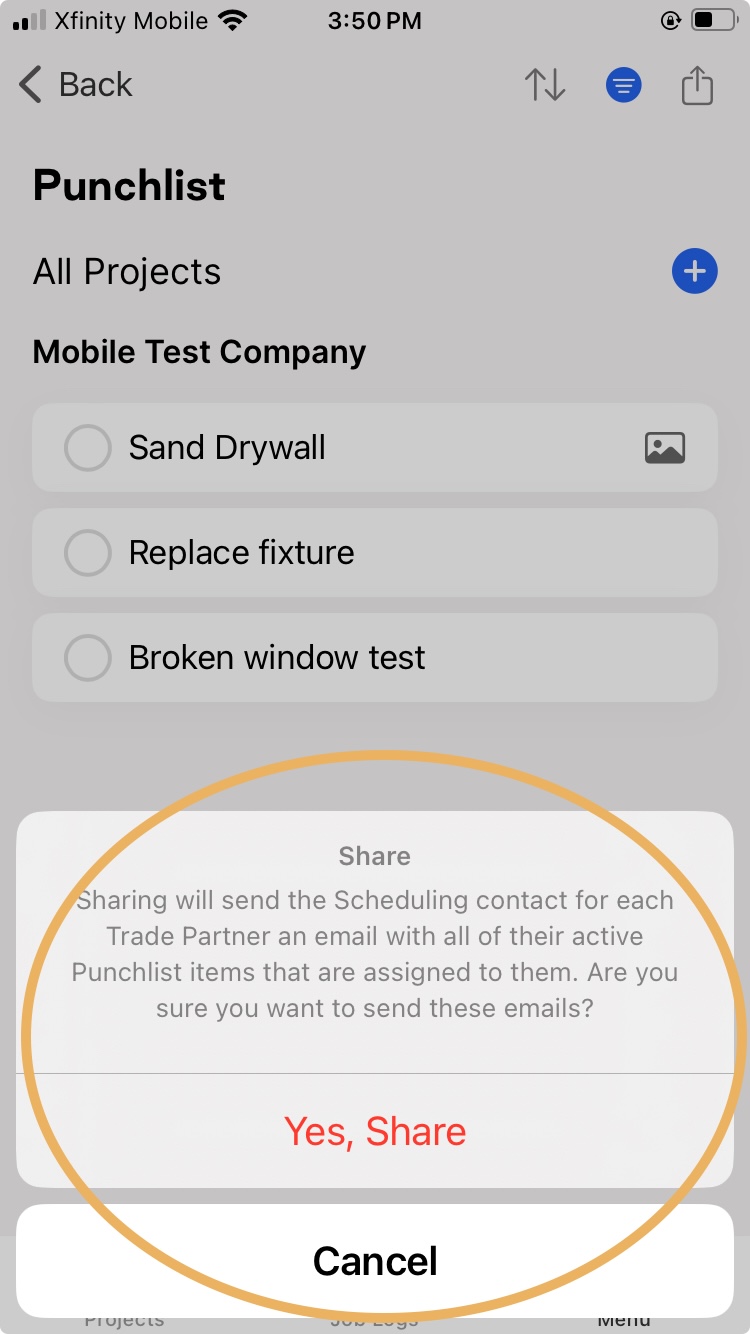Go back using the Back button
Image resolution: width=750 pixels, height=1334 pixels.
tap(76, 85)
